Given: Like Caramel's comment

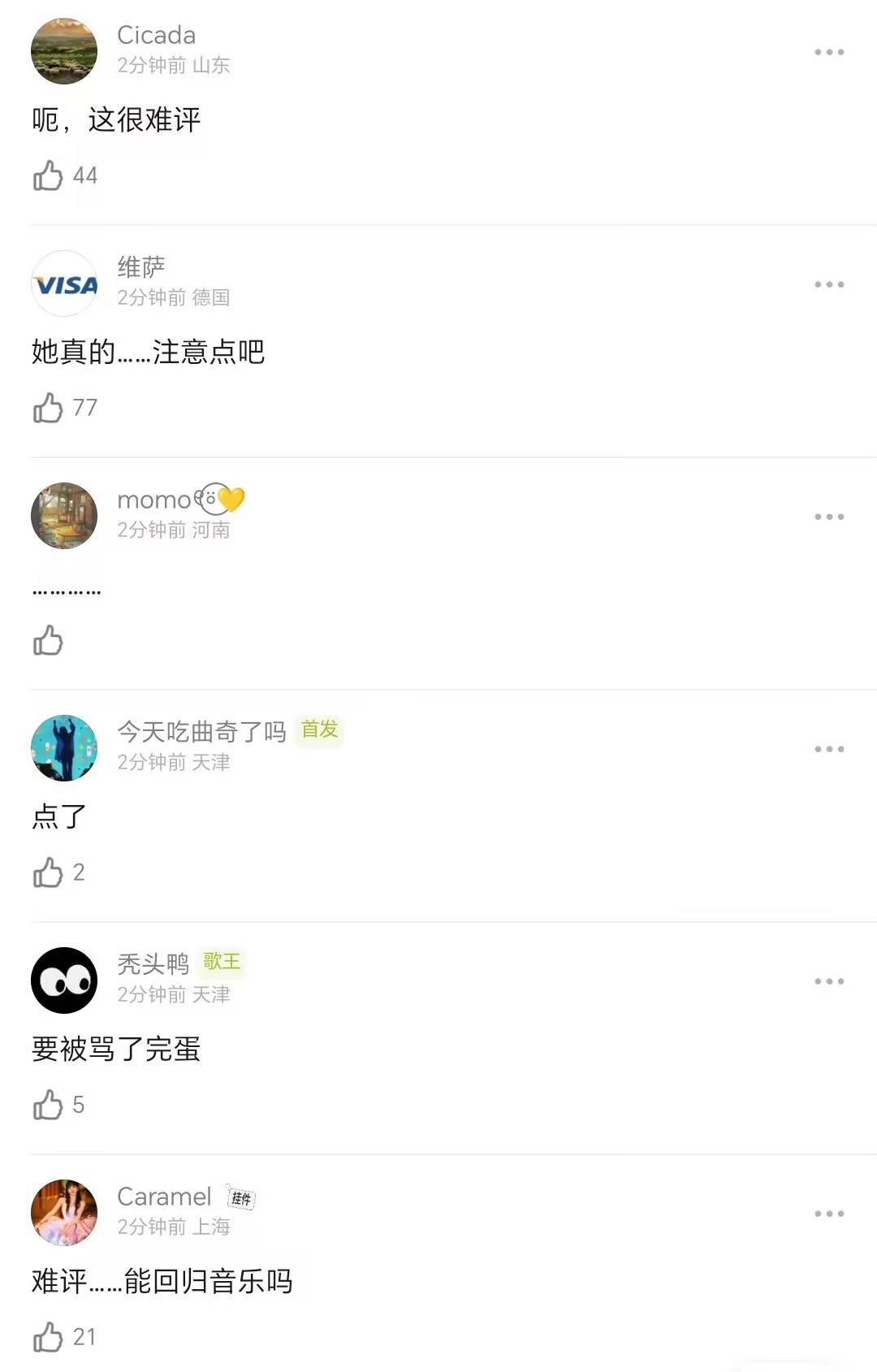Looking at the screenshot, I should click(x=48, y=1337).
